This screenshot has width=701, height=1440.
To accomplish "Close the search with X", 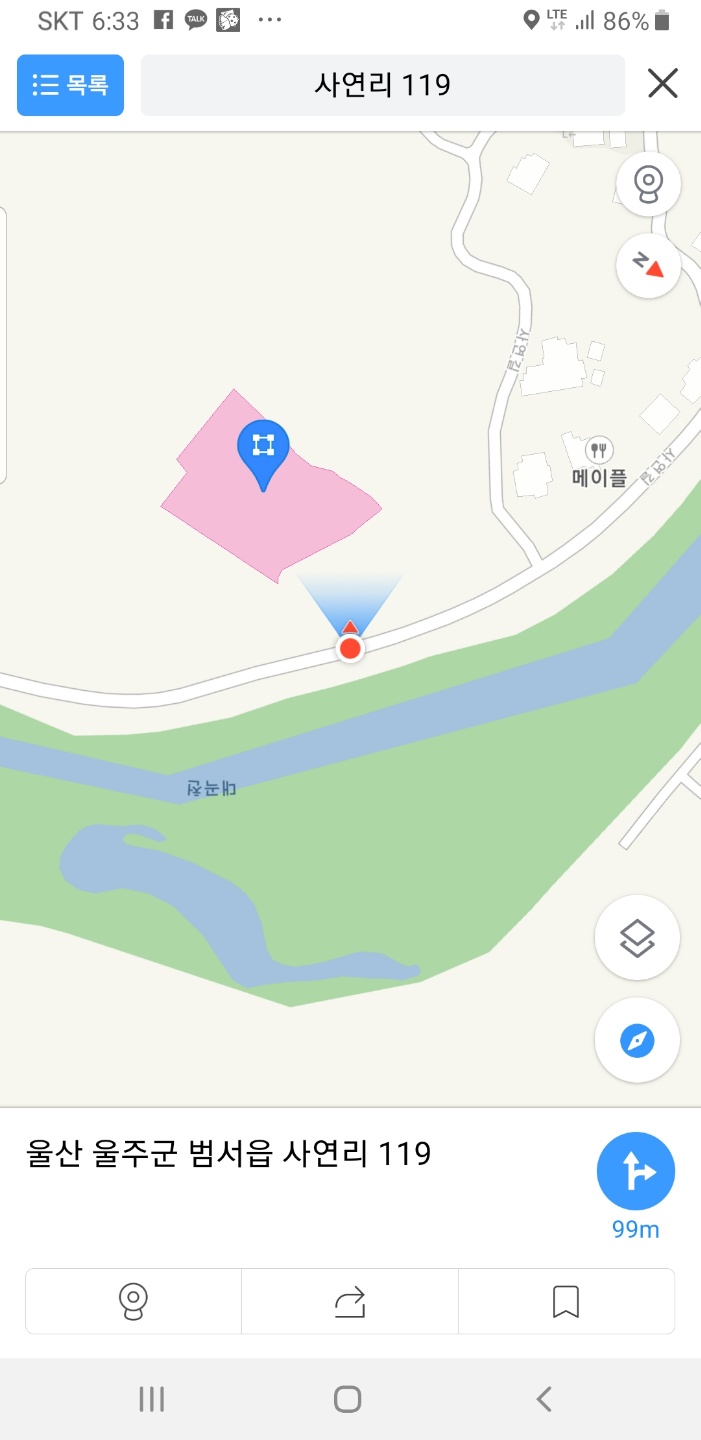I will 663,84.
